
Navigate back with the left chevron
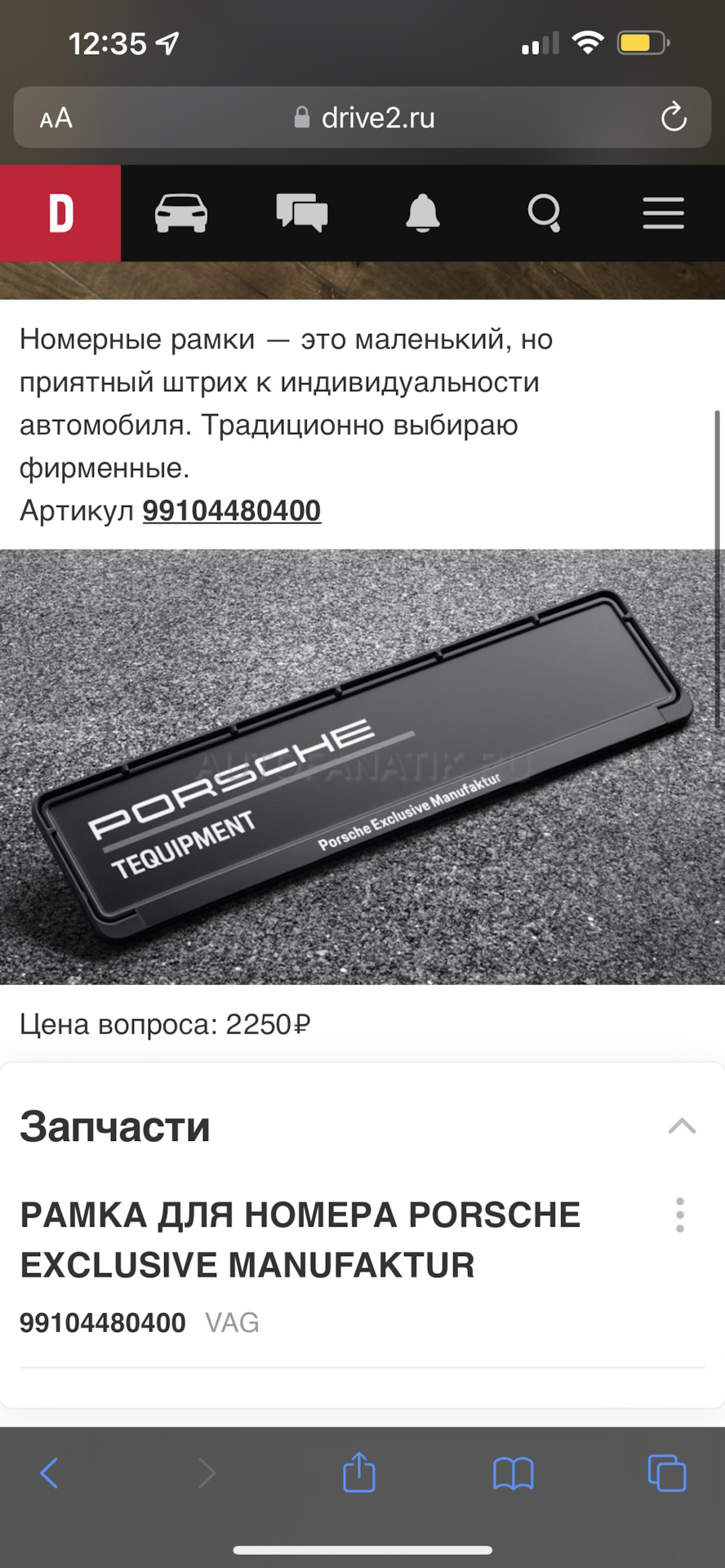coord(49,1475)
